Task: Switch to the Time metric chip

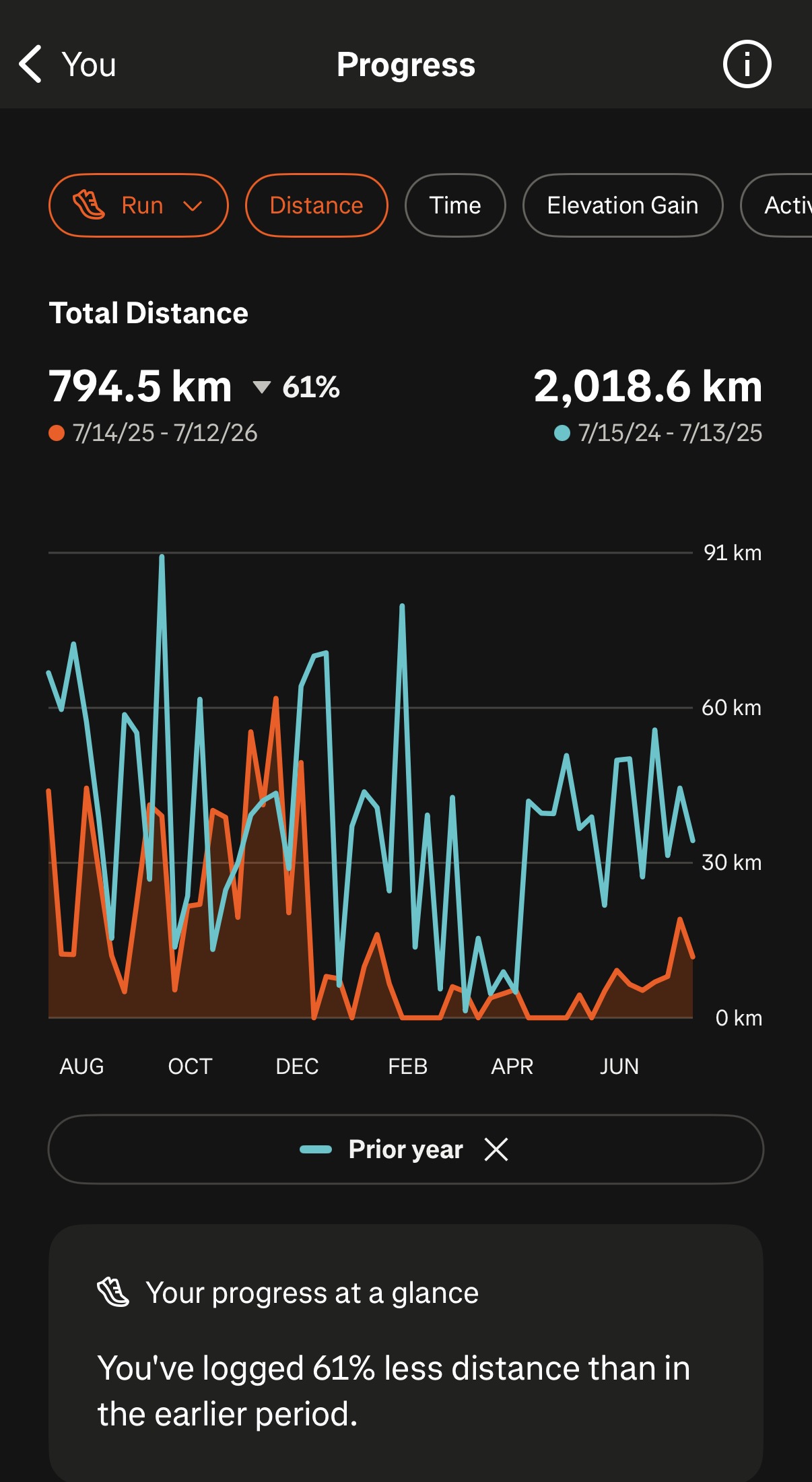Action: tap(455, 205)
